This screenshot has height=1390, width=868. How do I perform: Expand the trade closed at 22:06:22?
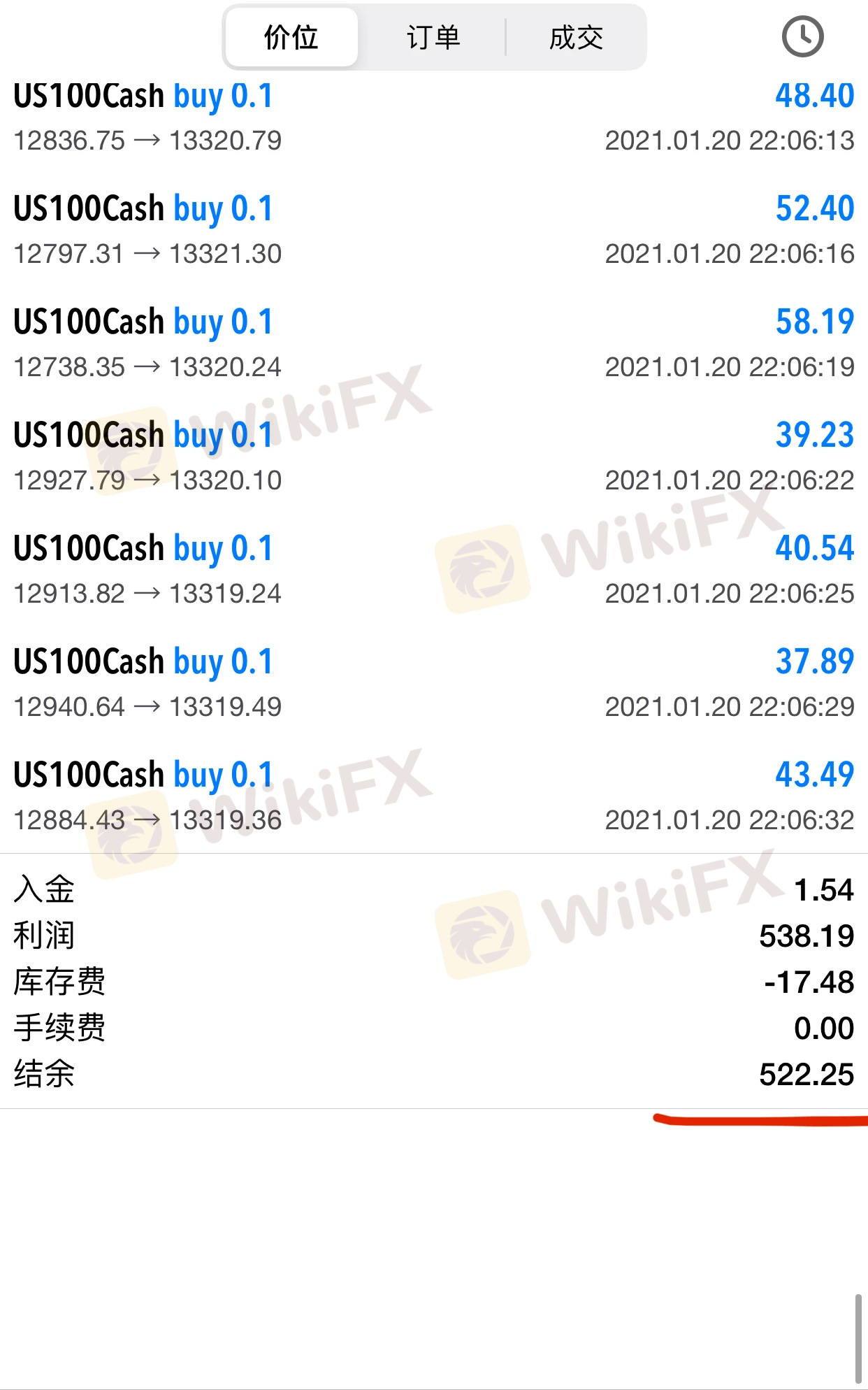(x=433, y=457)
